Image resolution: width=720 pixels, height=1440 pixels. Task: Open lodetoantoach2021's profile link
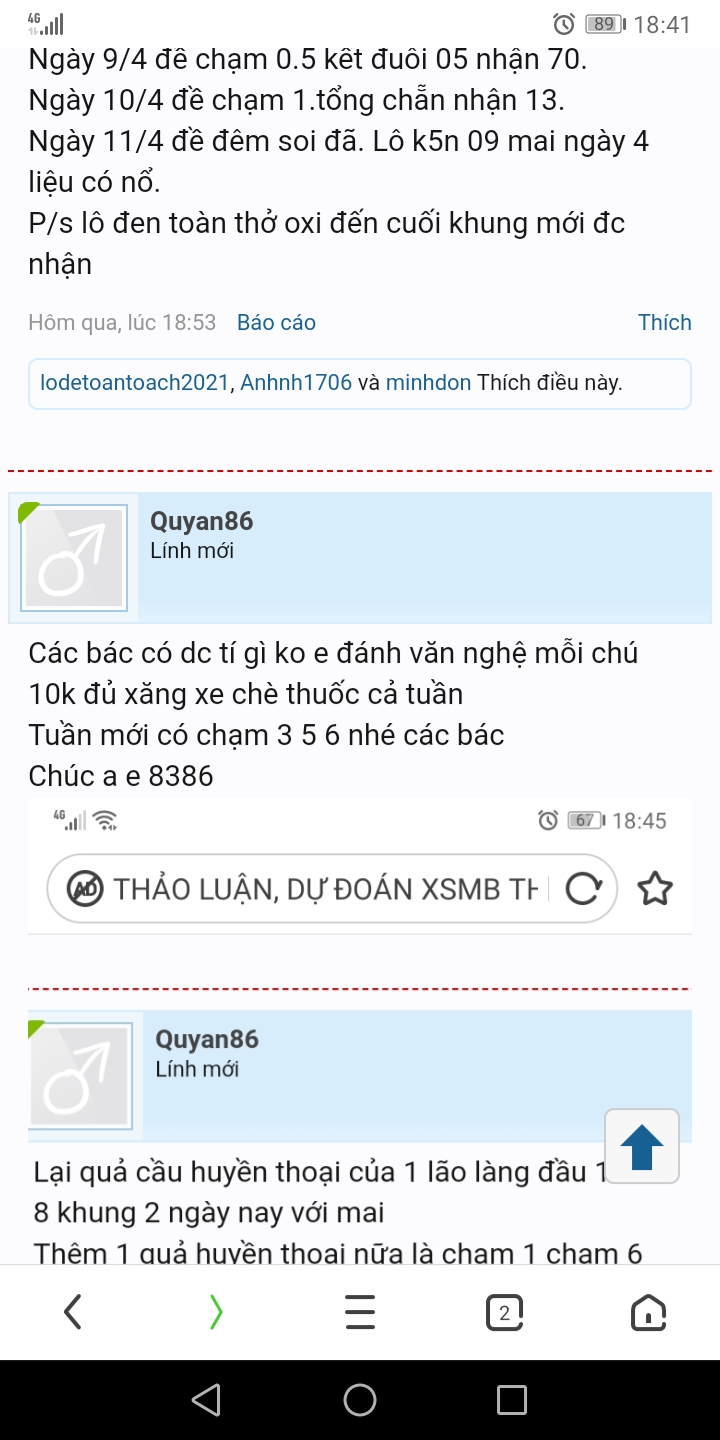tap(134, 383)
